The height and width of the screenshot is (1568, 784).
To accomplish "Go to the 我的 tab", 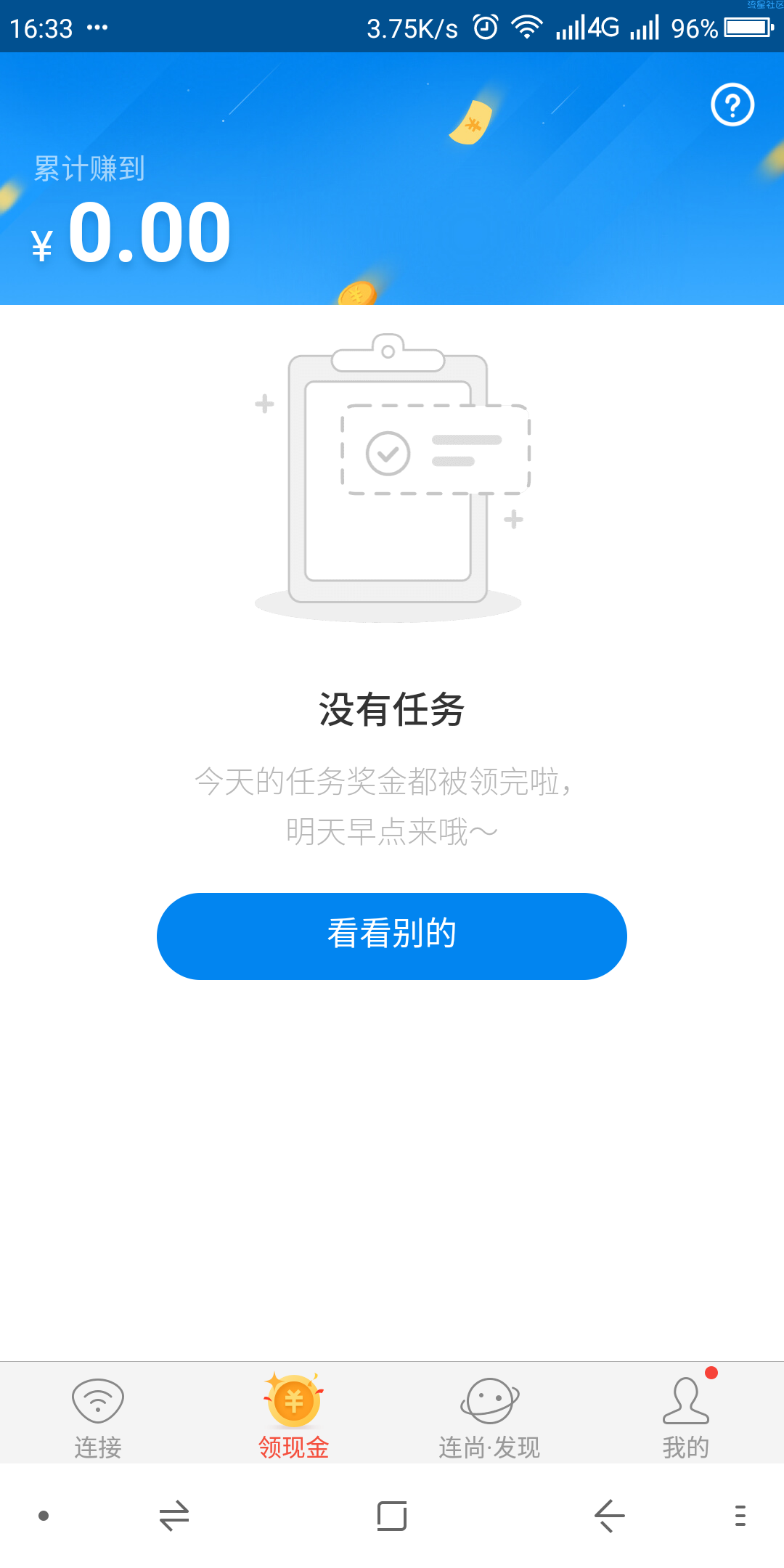I will 685,1417.
